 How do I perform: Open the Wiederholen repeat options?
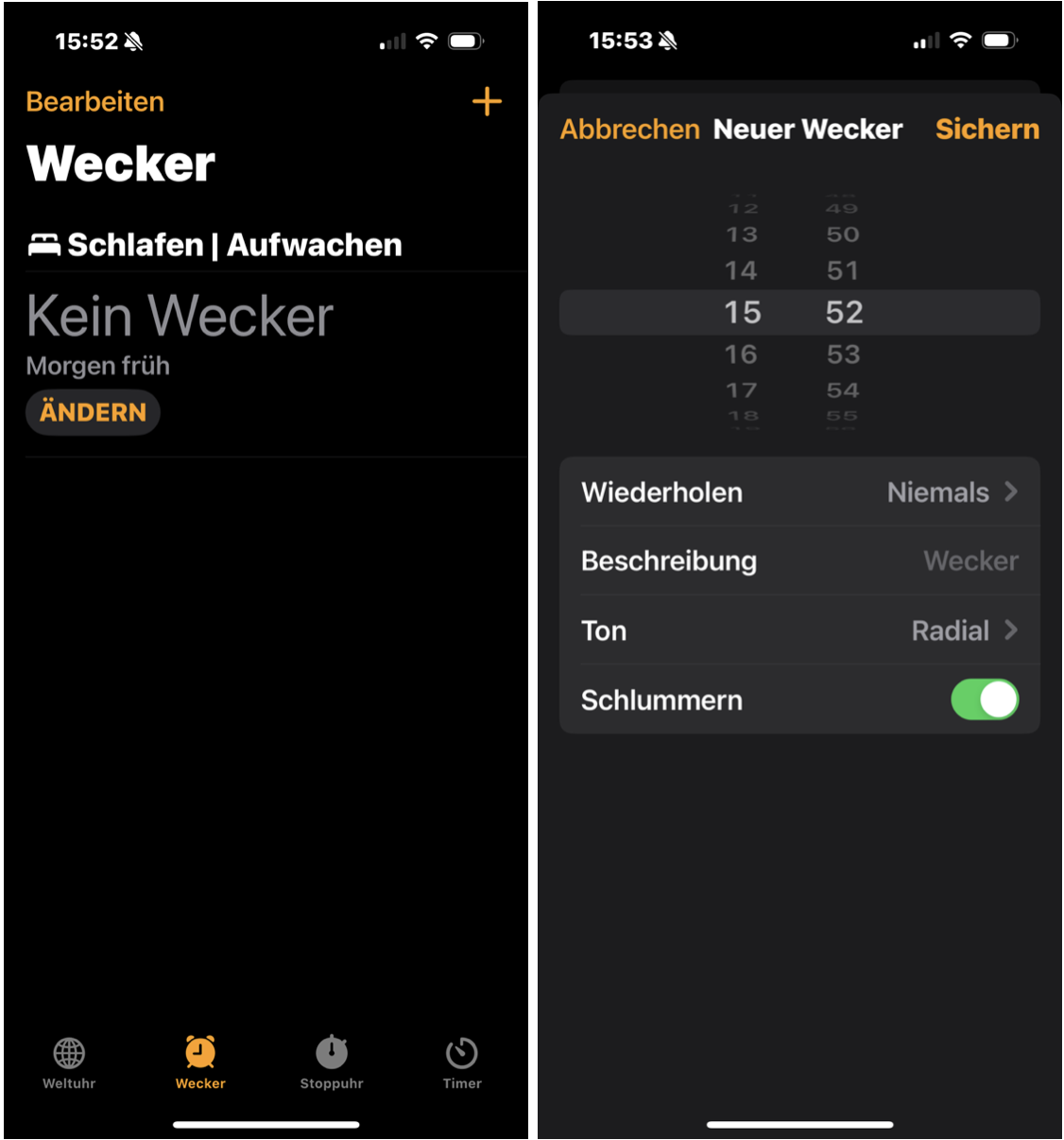799,492
